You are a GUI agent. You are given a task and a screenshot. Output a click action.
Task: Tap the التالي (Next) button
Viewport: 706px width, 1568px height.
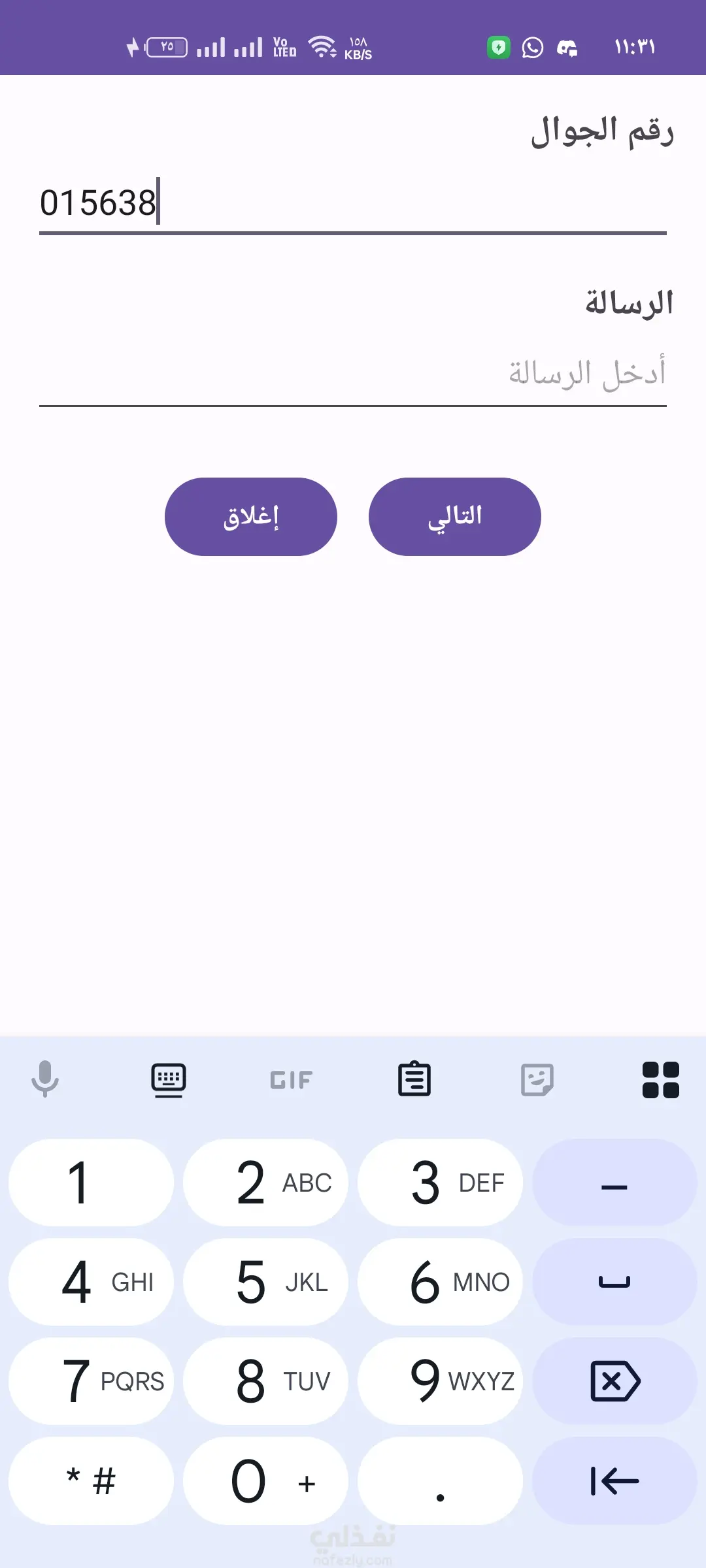454,517
